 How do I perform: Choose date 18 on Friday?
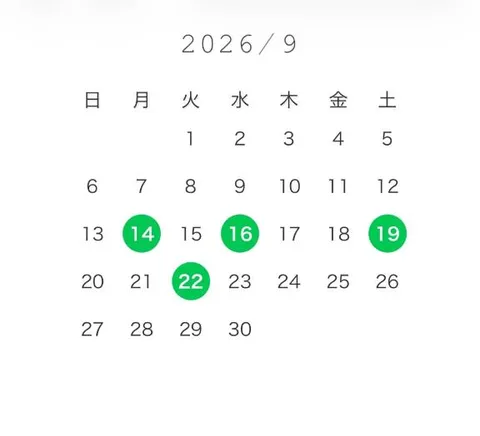click(x=339, y=234)
